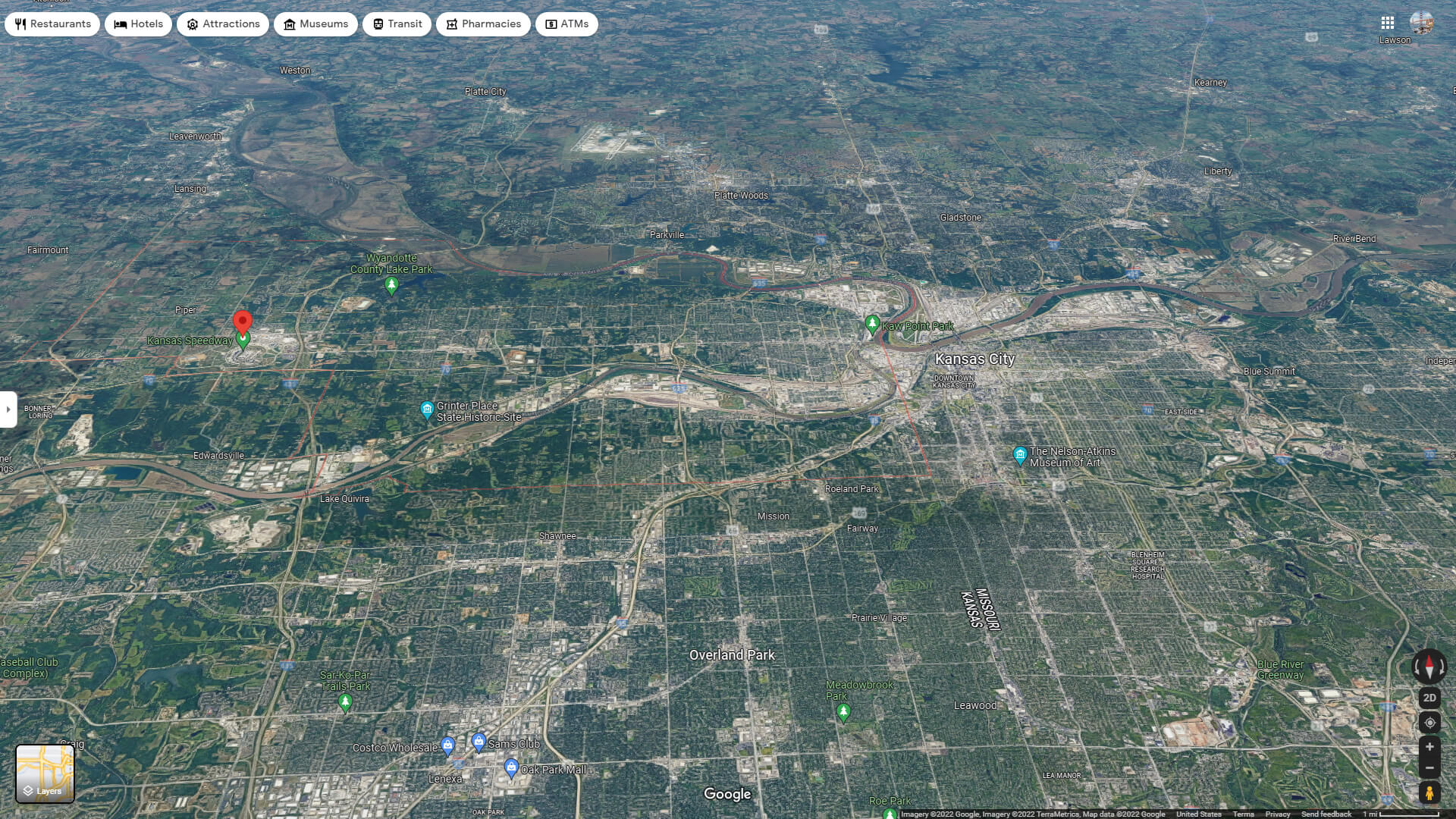The width and height of the screenshot is (1456, 819).
Task: Open the account profile picture
Action: tap(1421, 23)
